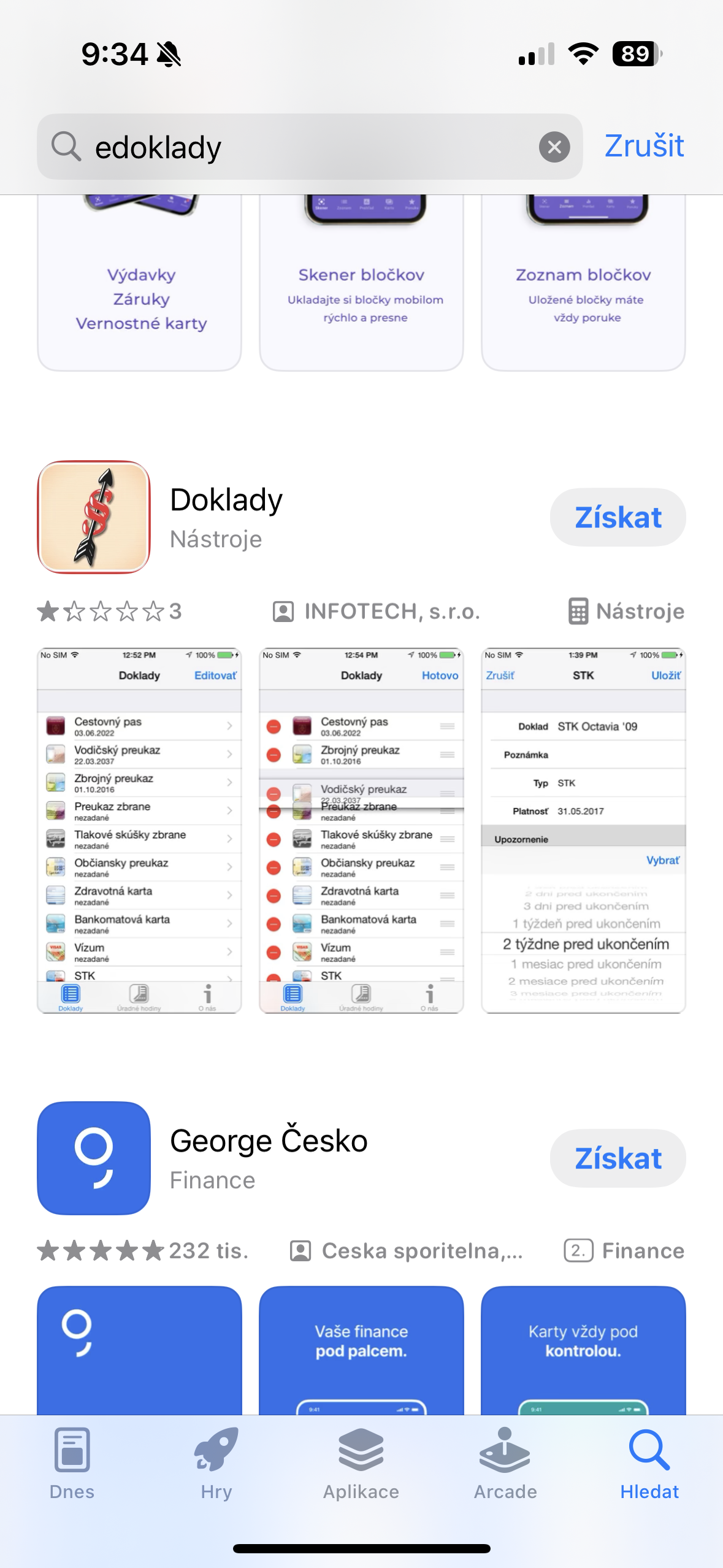Cancel search with Zrušit
The width and height of the screenshot is (723, 1568).
click(644, 146)
